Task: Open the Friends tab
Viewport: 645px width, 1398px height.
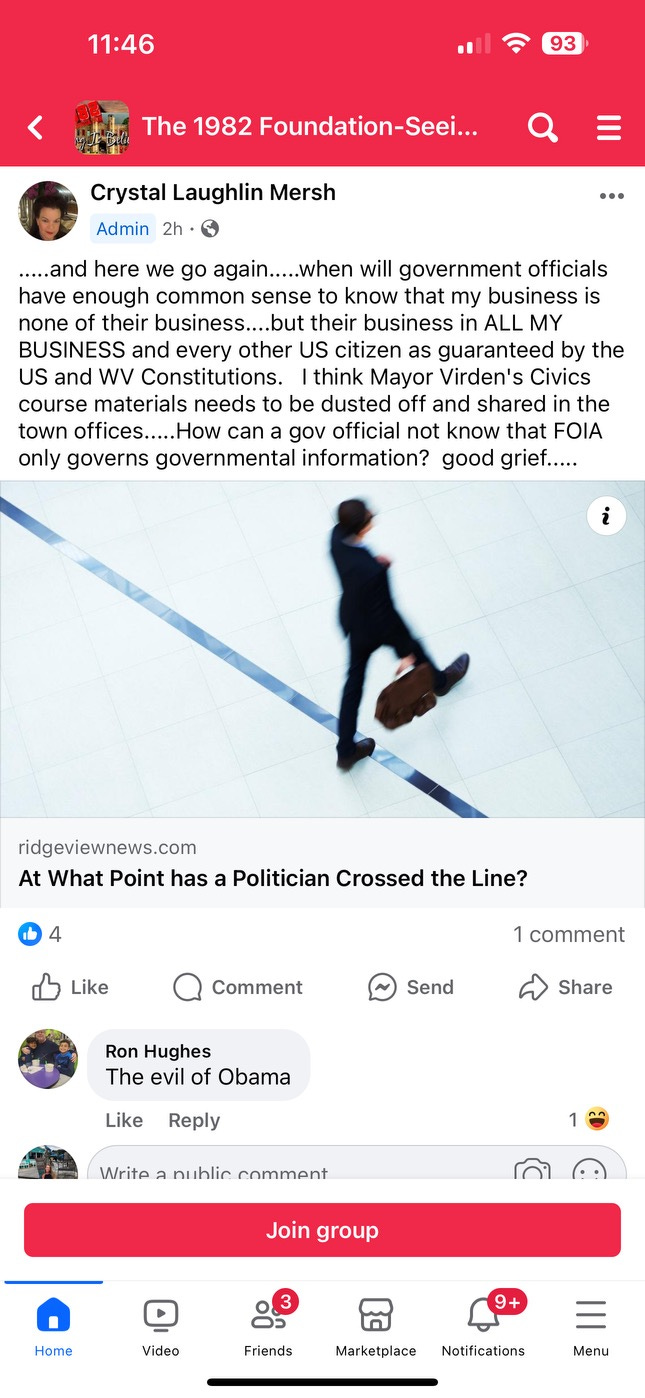Action: click(x=268, y=1326)
